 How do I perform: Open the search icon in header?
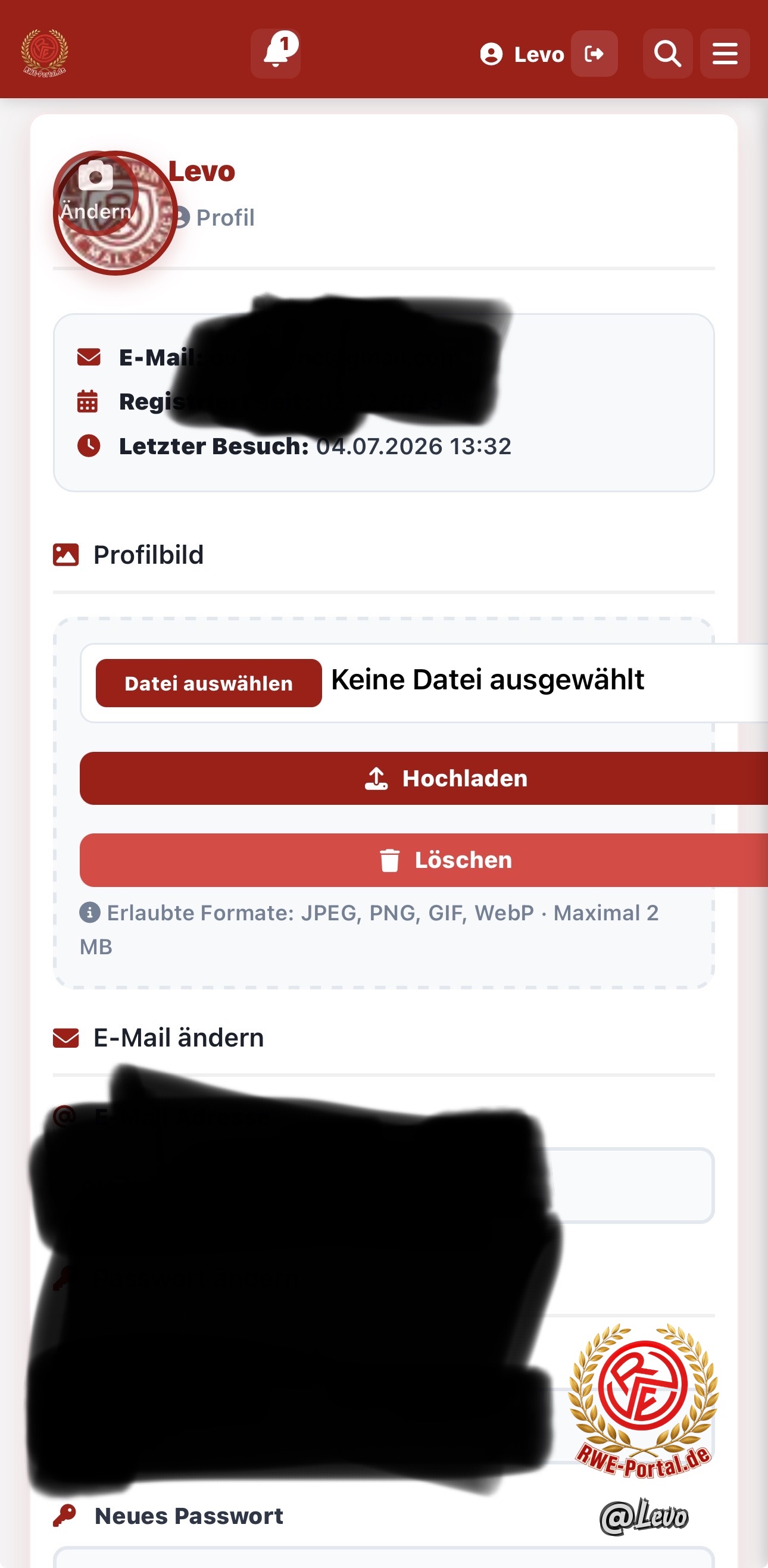coord(667,54)
